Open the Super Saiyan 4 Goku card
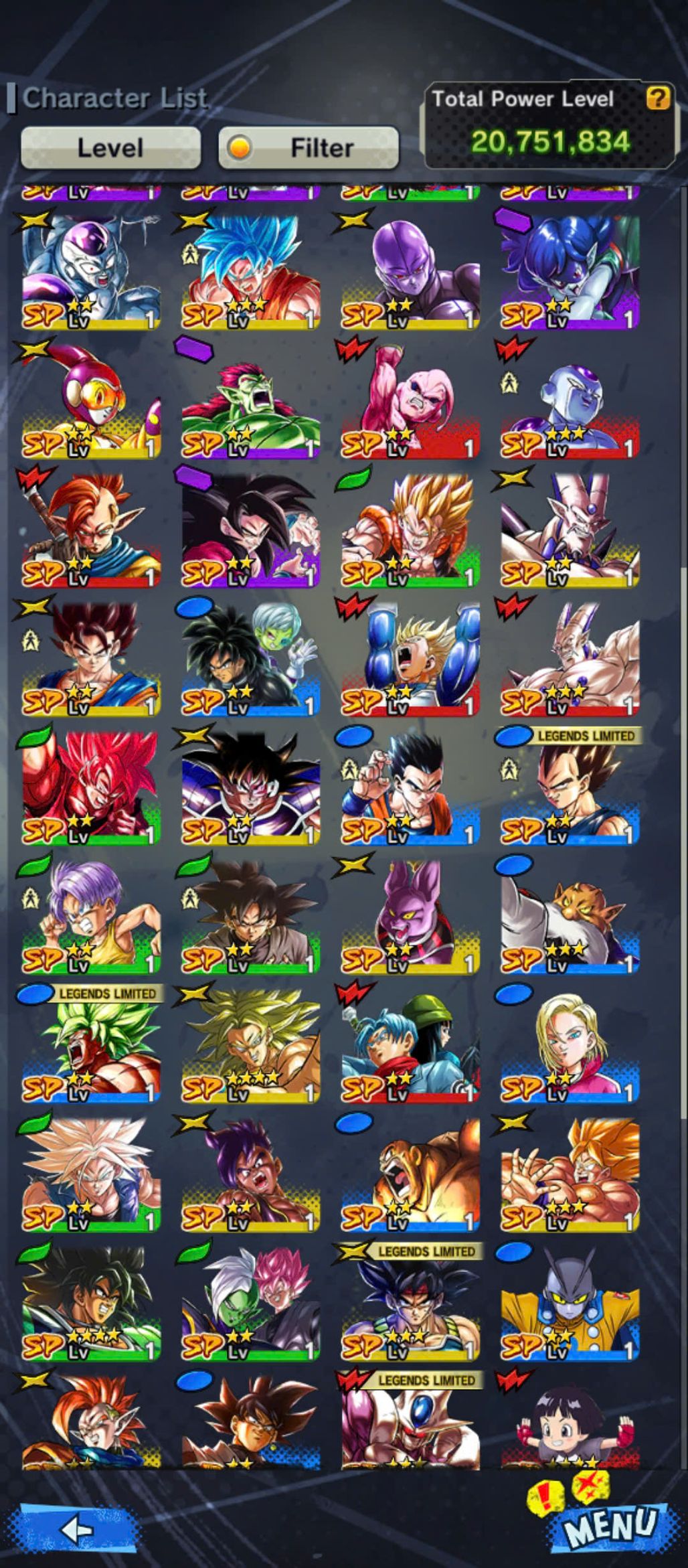This screenshot has width=688, height=1568. pos(250,529)
